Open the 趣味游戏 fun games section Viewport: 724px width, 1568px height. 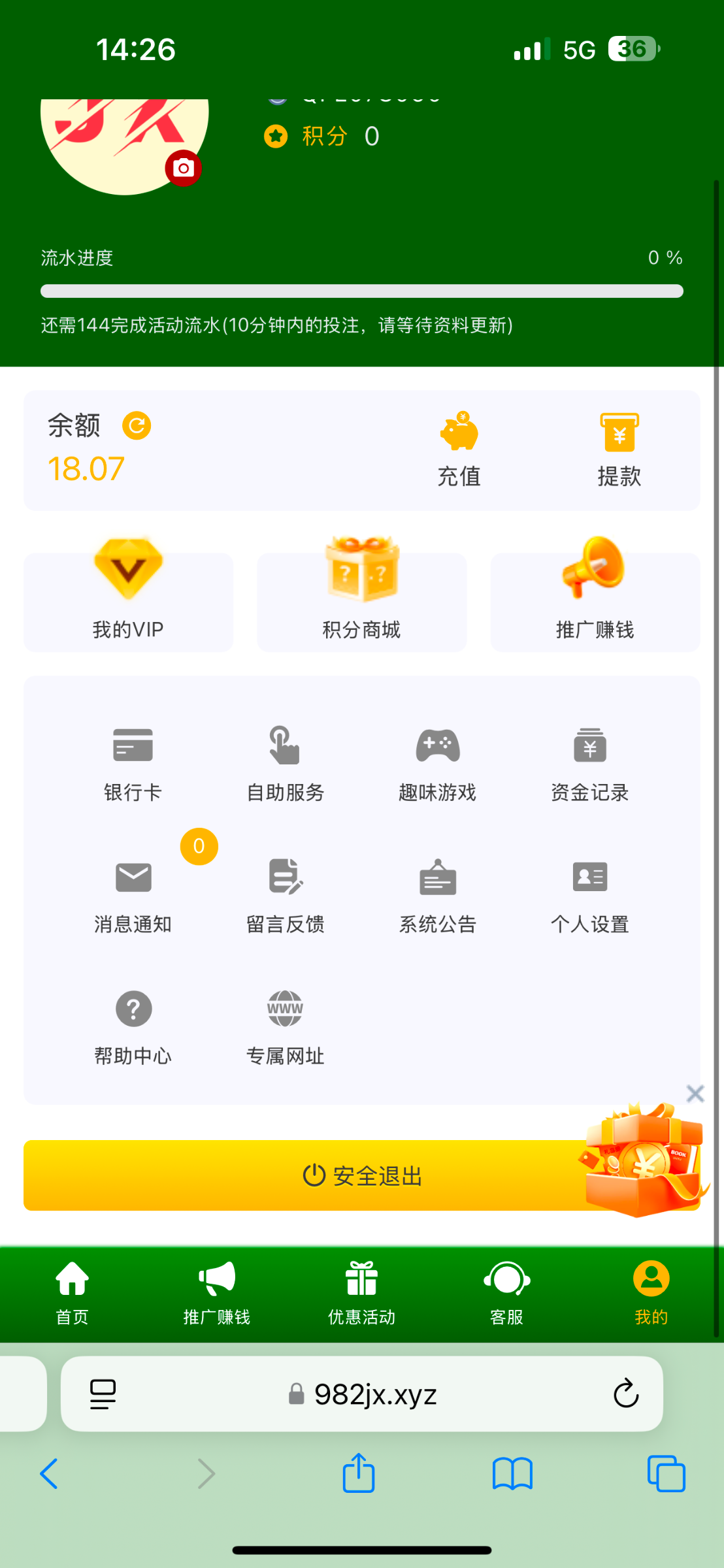click(436, 764)
